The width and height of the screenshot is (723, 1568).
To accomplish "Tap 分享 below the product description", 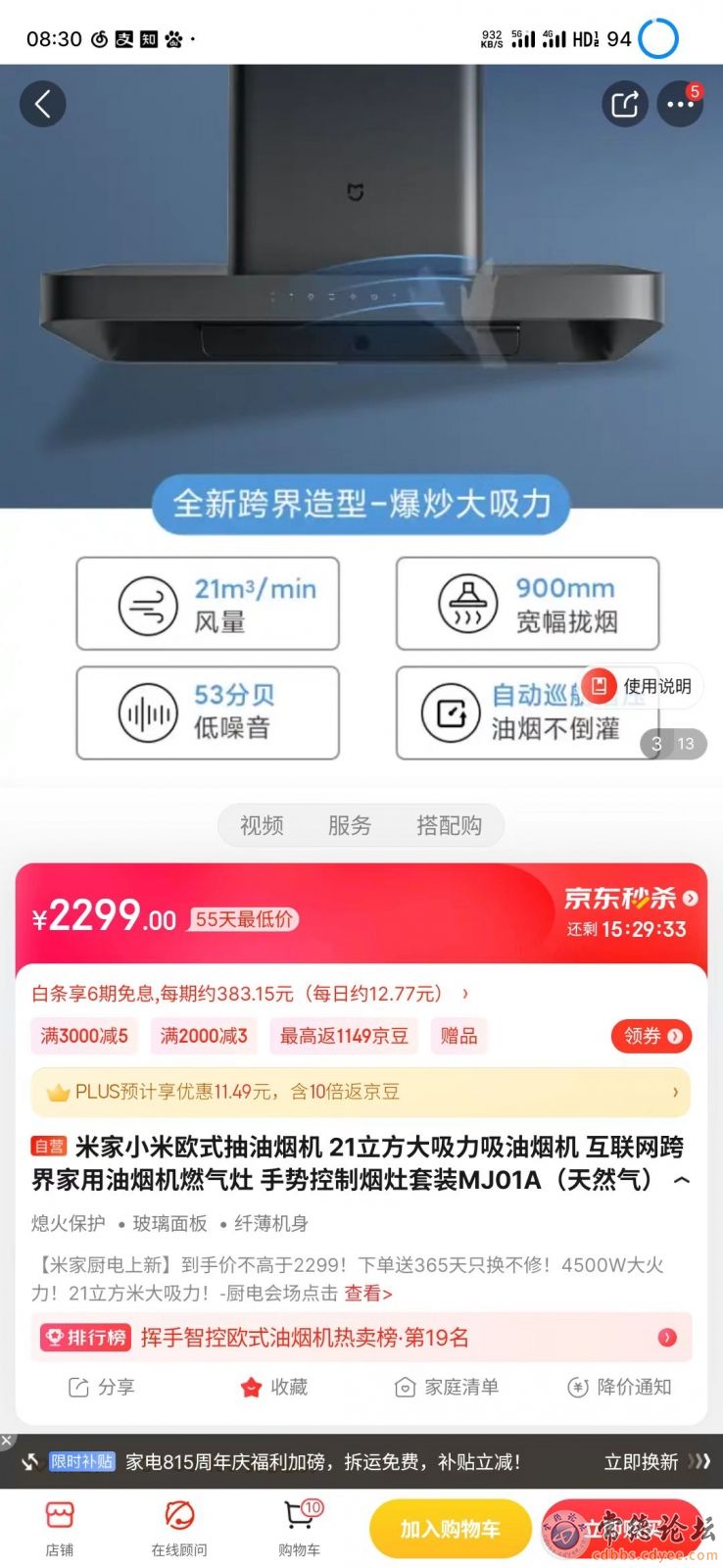I will [101, 1387].
